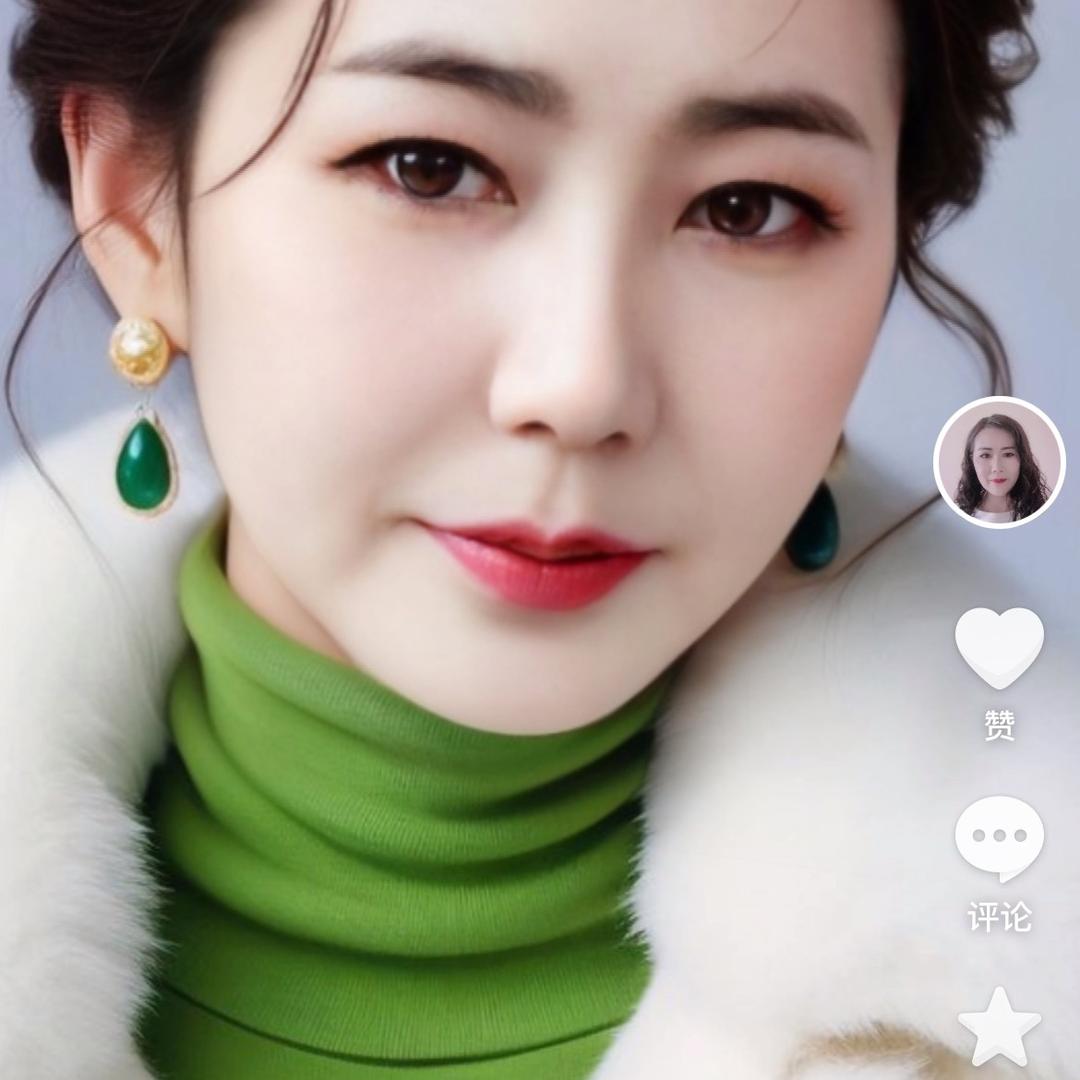Like this video with the heart
This screenshot has height=1080, width=1080.
pos(999,646)
